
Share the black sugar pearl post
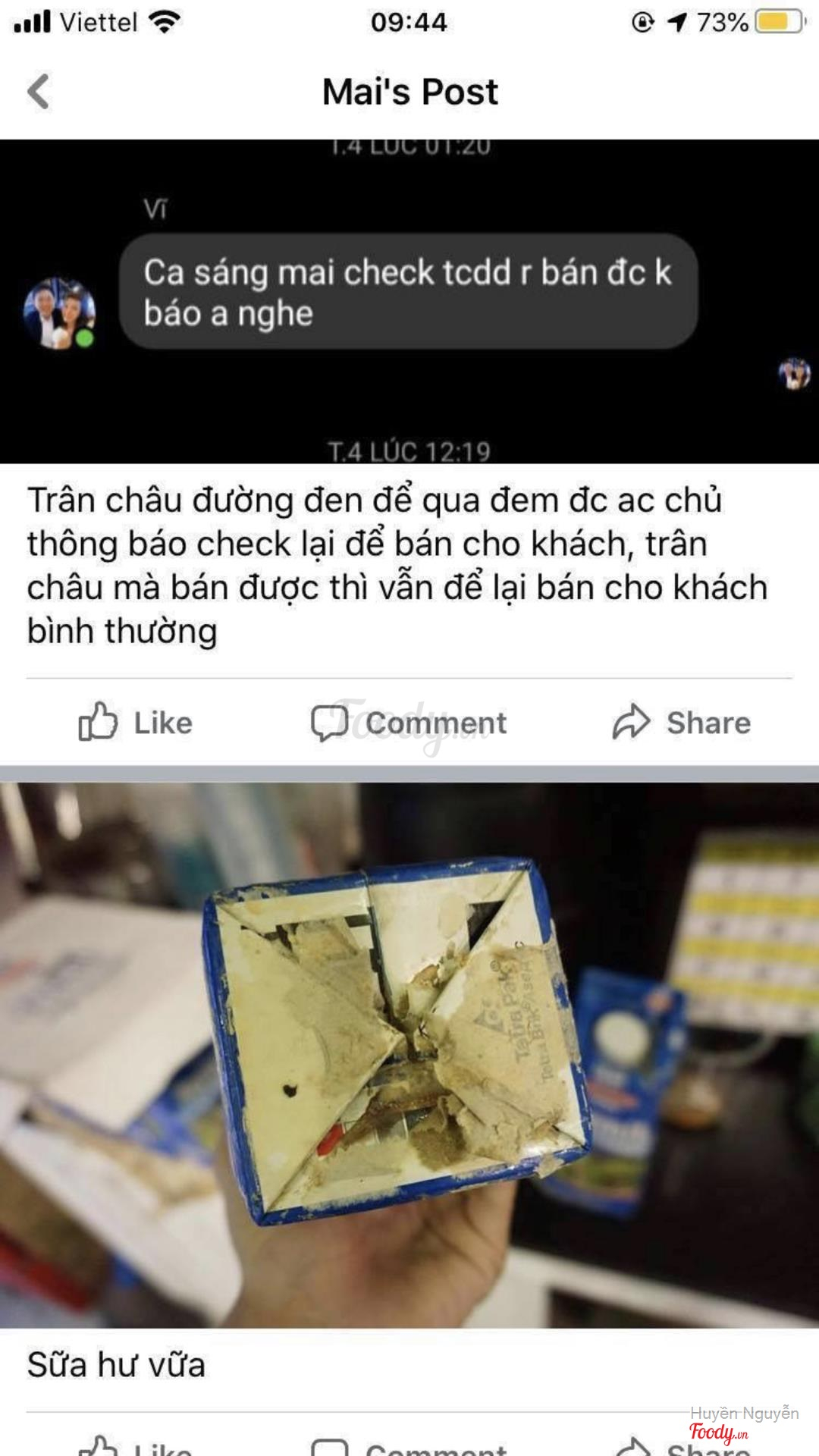(681, 723)
